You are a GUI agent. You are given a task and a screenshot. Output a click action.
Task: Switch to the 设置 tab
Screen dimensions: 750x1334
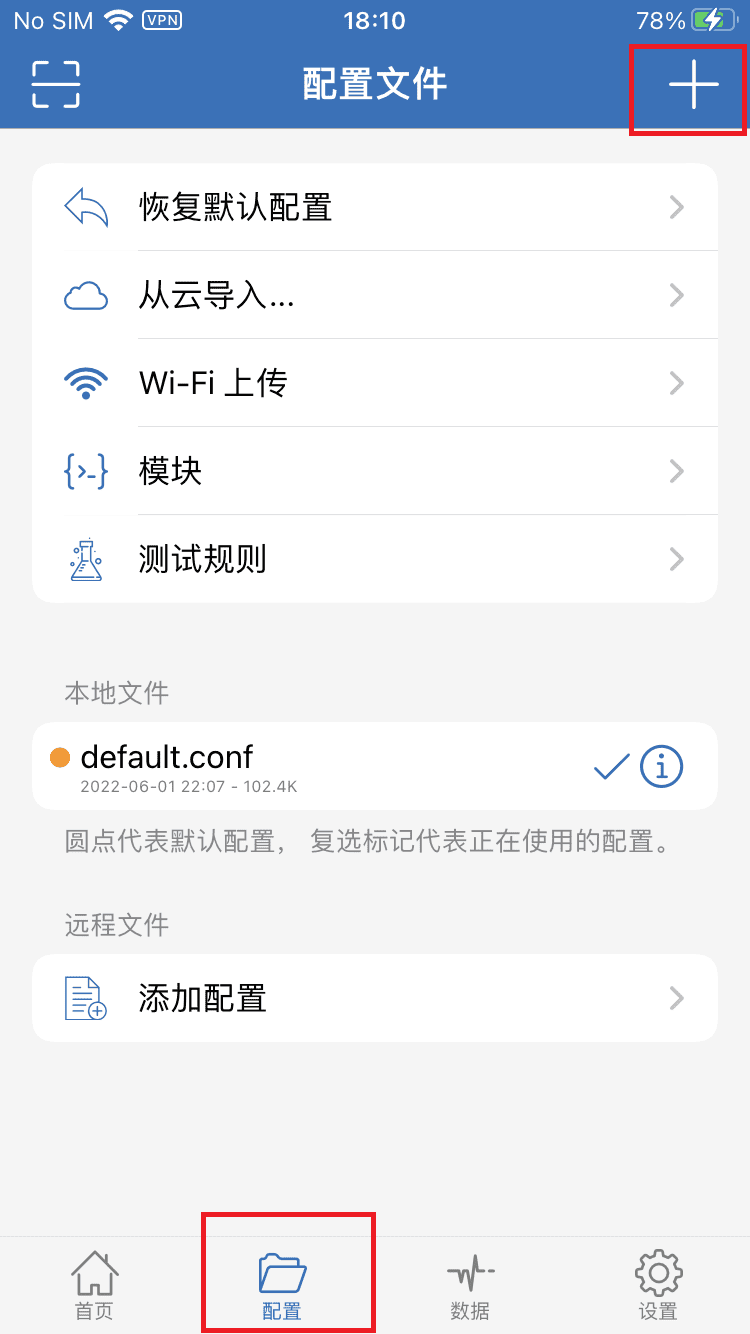click(x=658, y=1285)
